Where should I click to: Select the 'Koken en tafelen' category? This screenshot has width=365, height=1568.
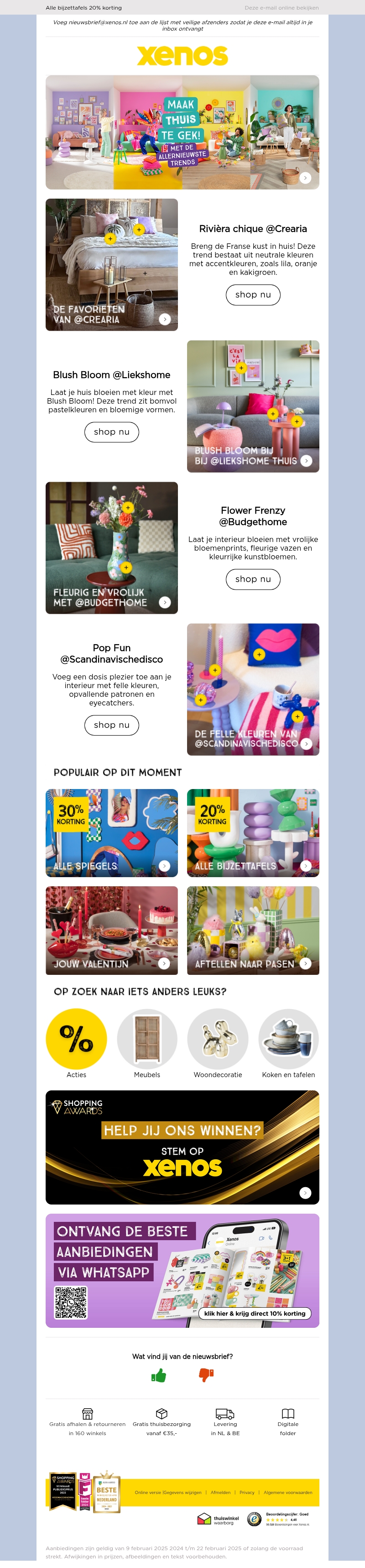tap(288, 1040)
